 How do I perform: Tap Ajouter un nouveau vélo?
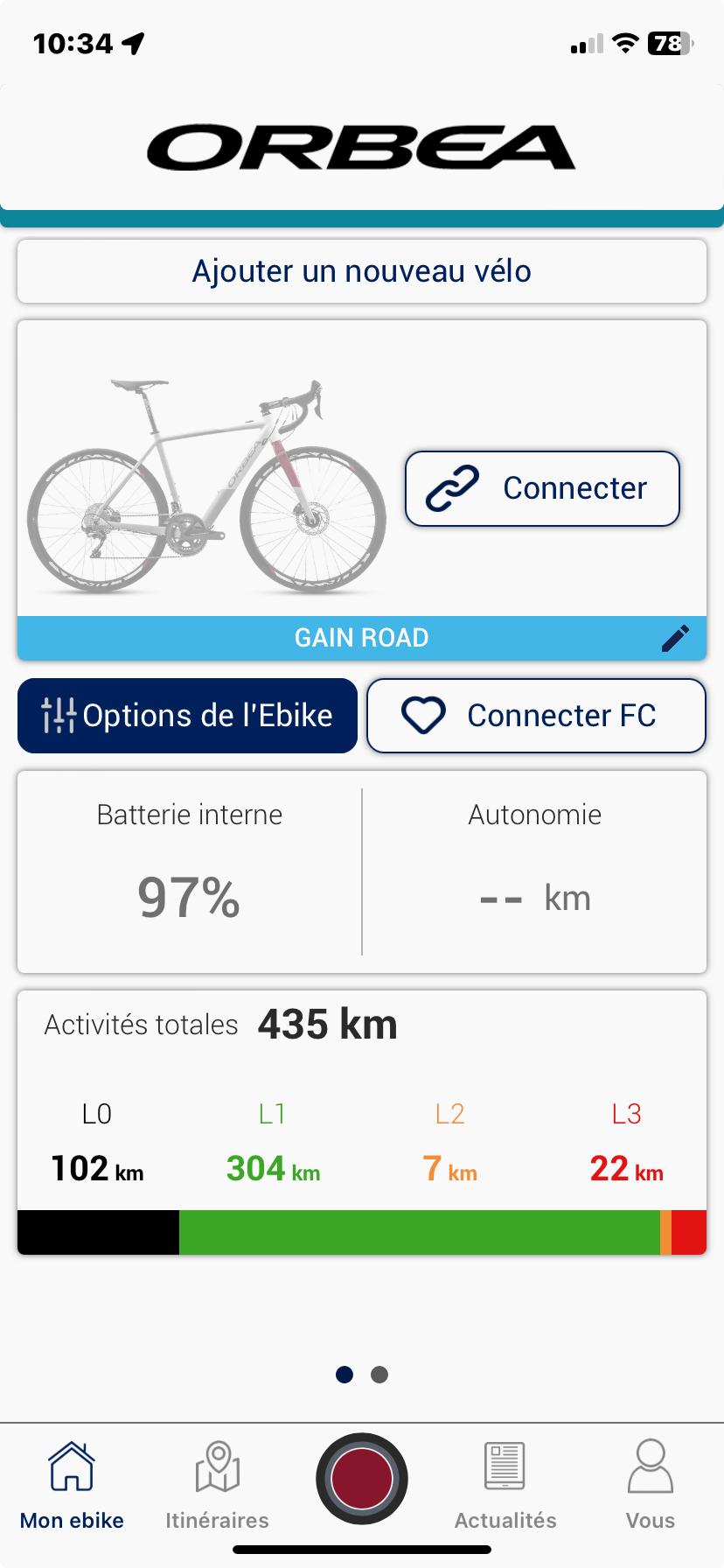click(x=362, y=271)
